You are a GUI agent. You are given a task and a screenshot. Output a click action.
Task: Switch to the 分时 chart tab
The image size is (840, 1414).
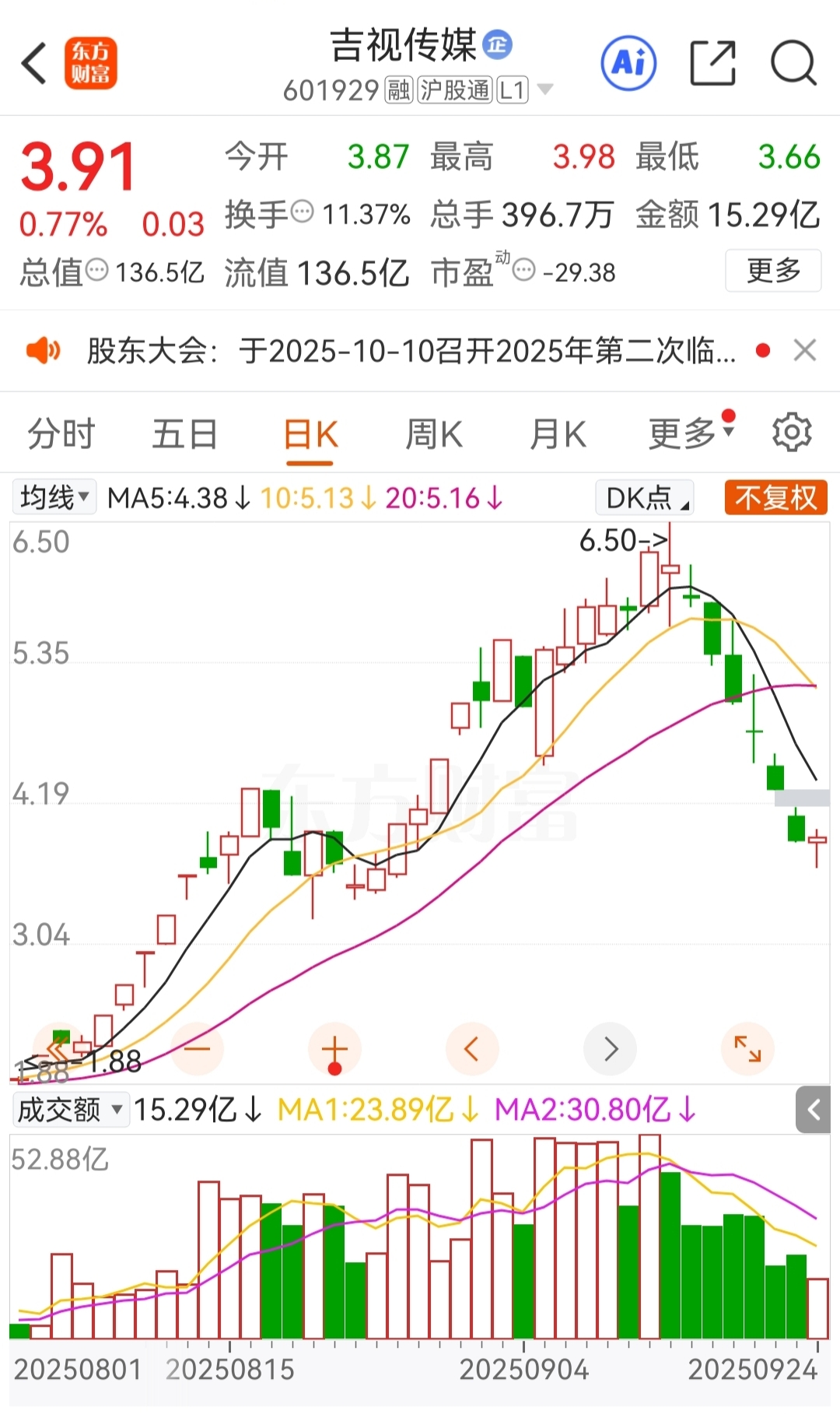61,434
